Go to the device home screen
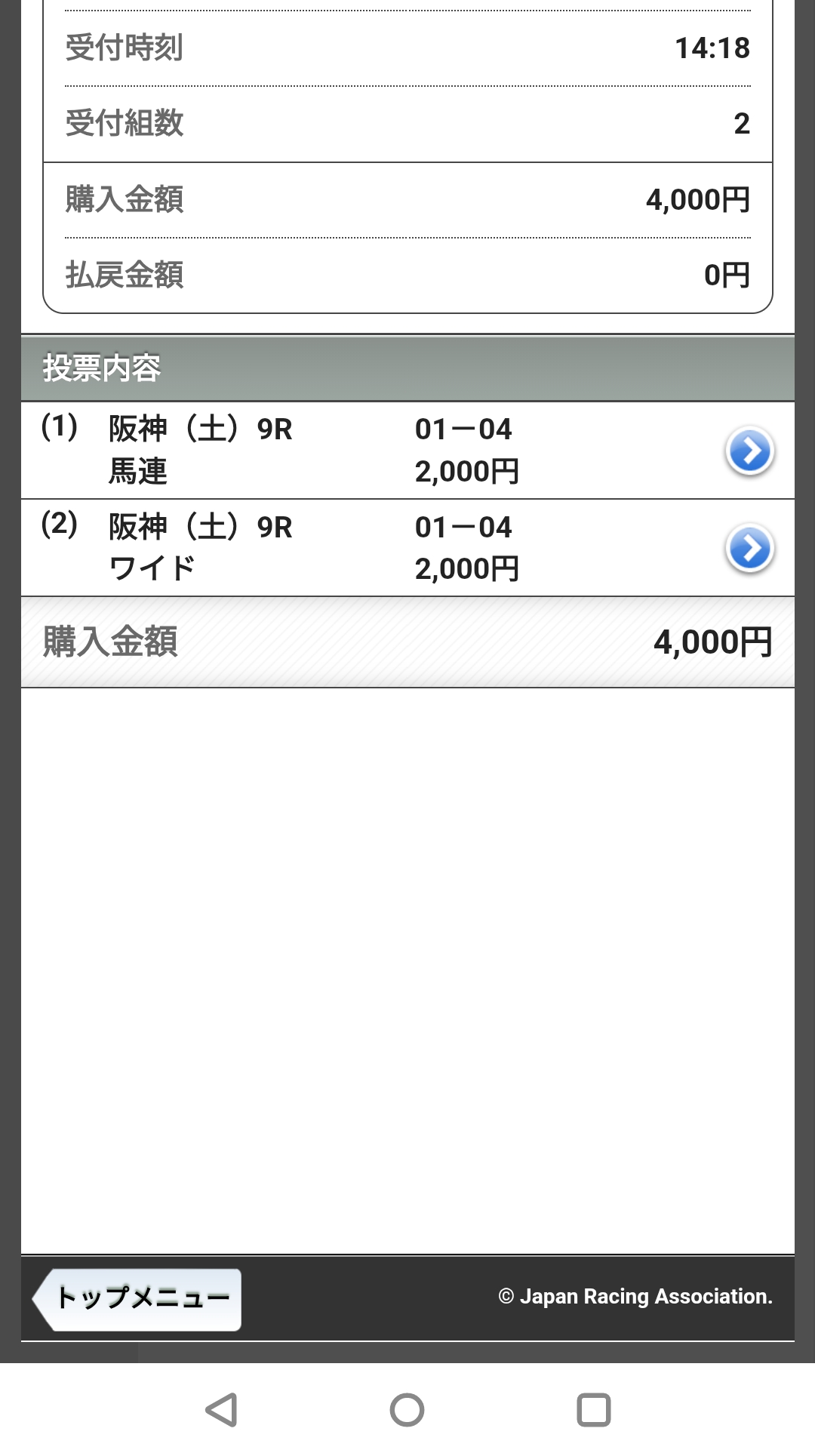The width and height of the screenshot is (815, 1456). click(407, 1409)
